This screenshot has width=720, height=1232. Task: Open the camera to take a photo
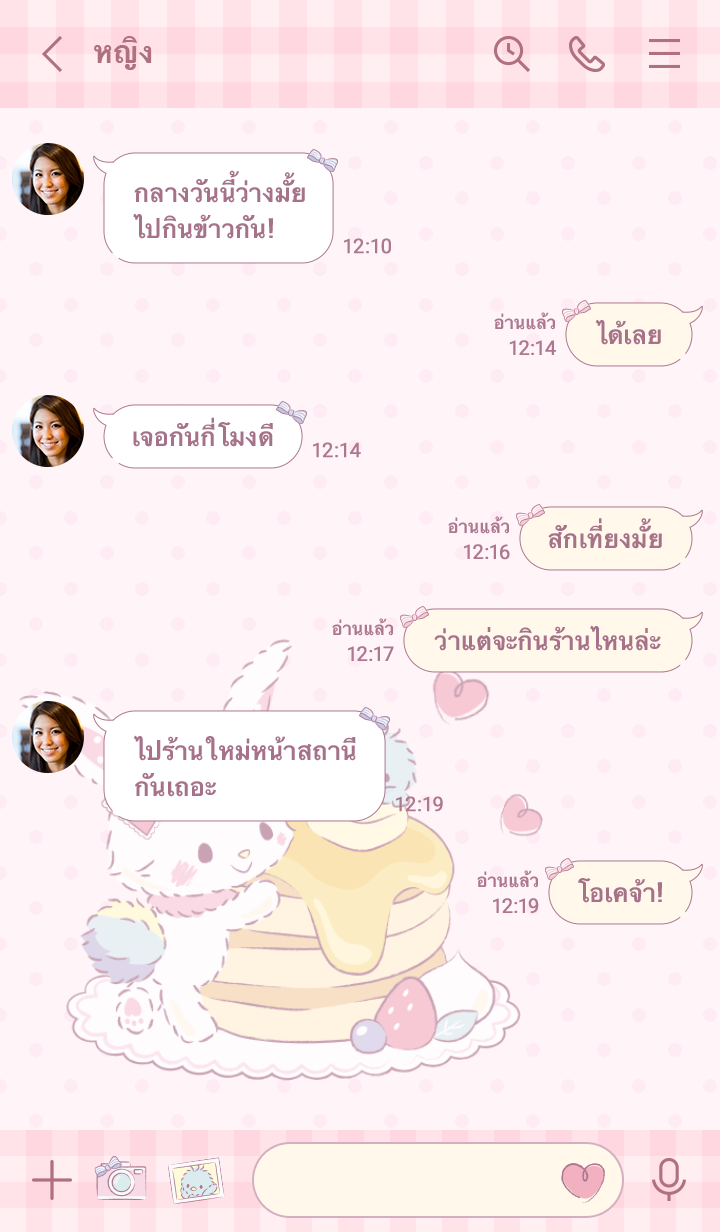(x=121, y=1180)
